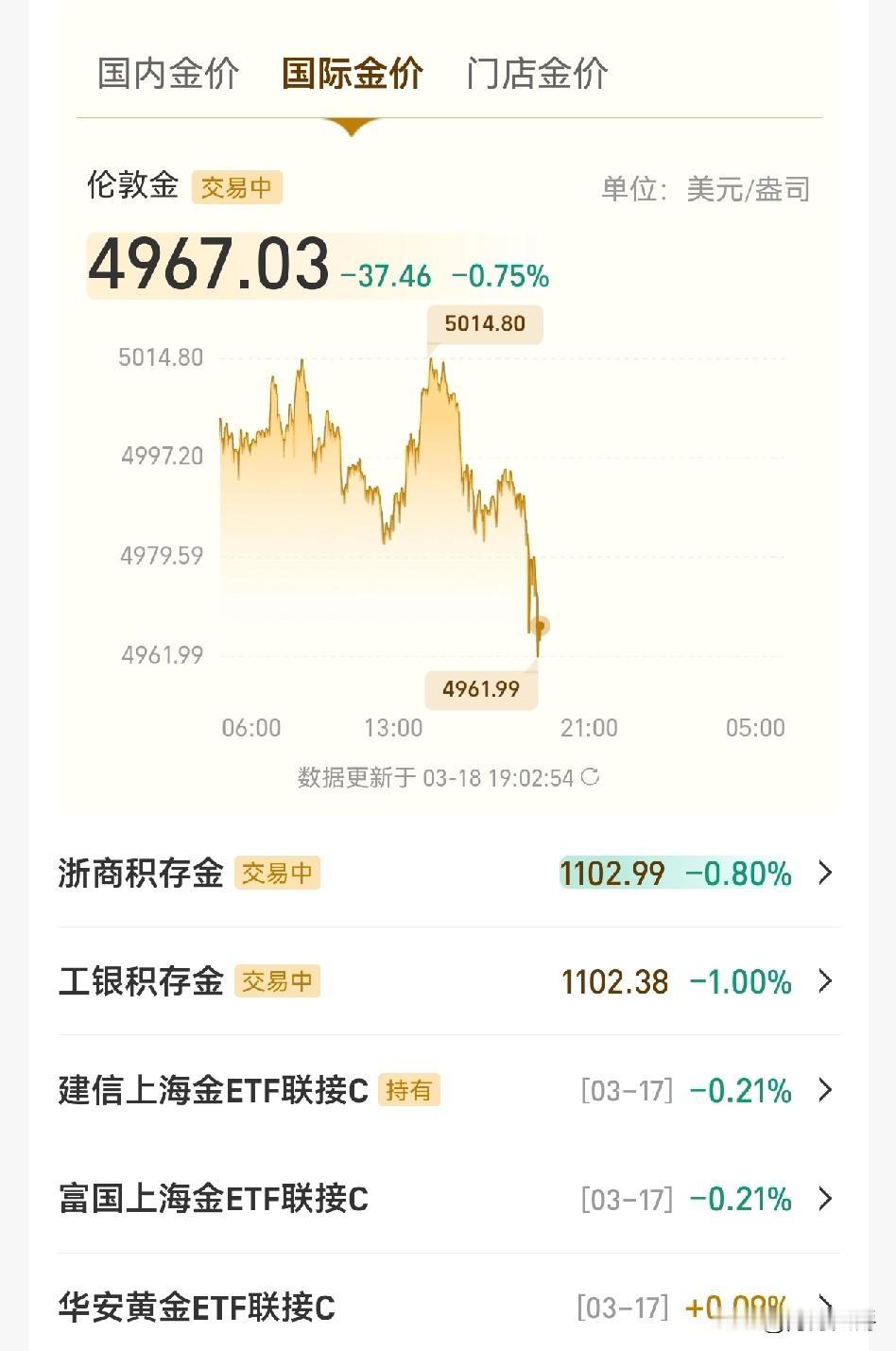Switch to the 国内金价 tab

pyautogui.click(x=167, y=73)
